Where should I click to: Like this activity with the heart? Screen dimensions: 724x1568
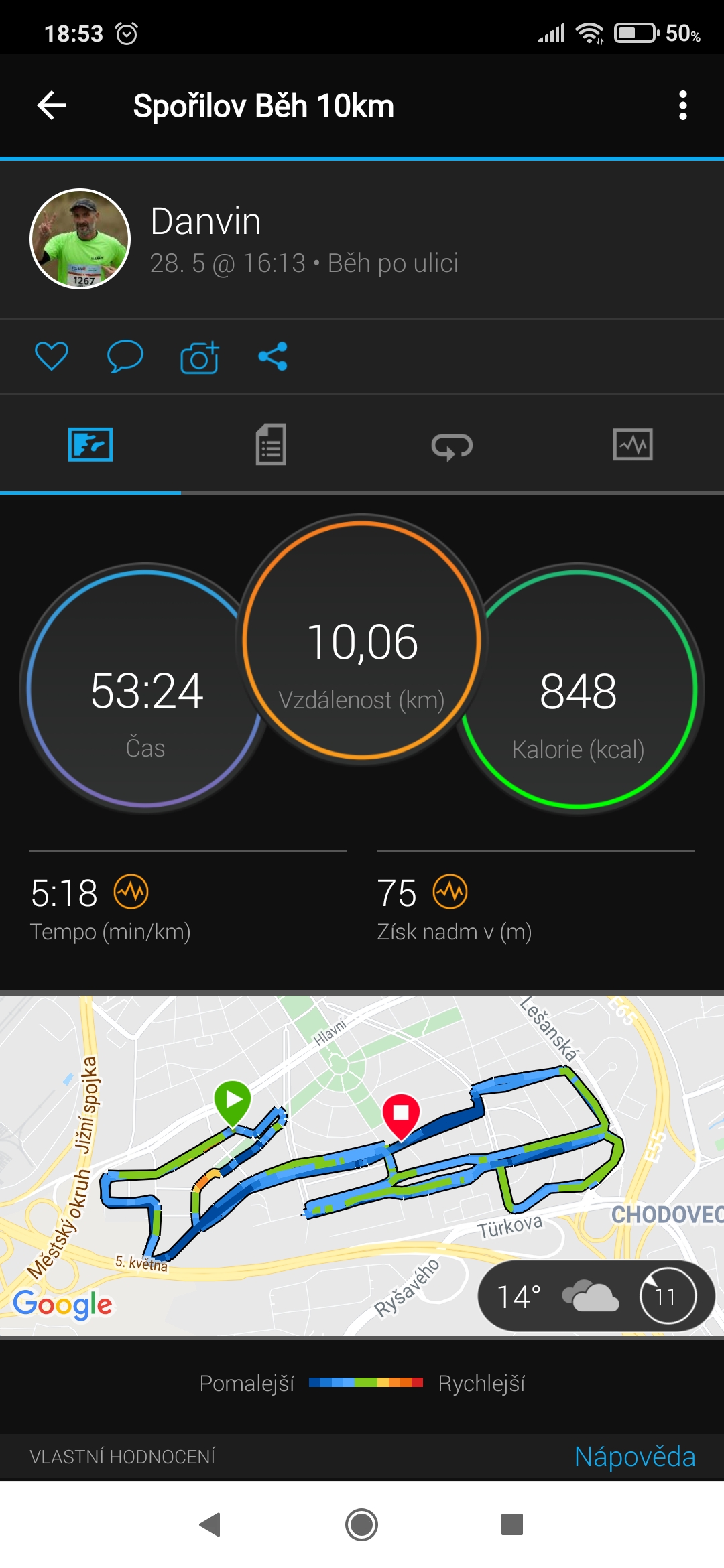pyautogui.click(x=52, y=356)
